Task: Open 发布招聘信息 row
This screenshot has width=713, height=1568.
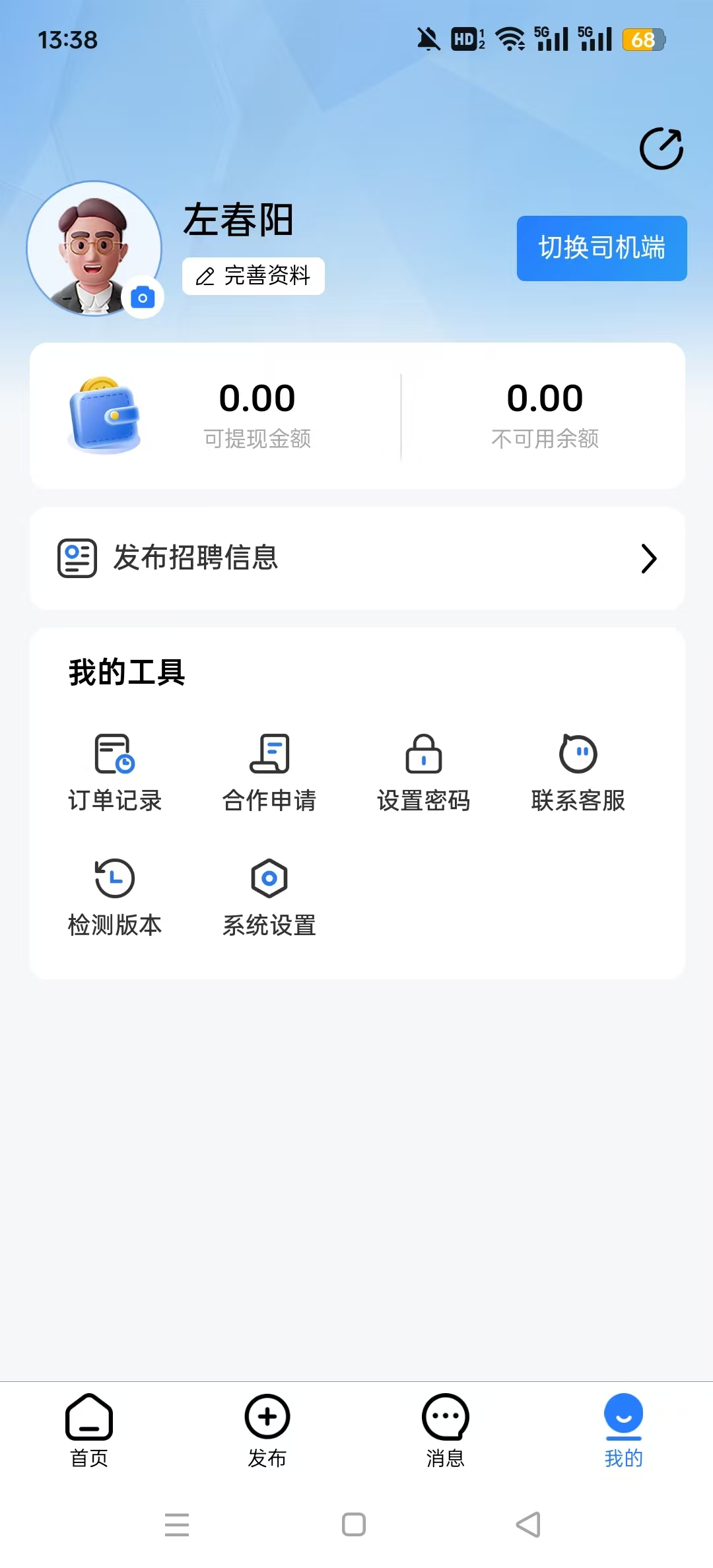Action: coord(356,558)
